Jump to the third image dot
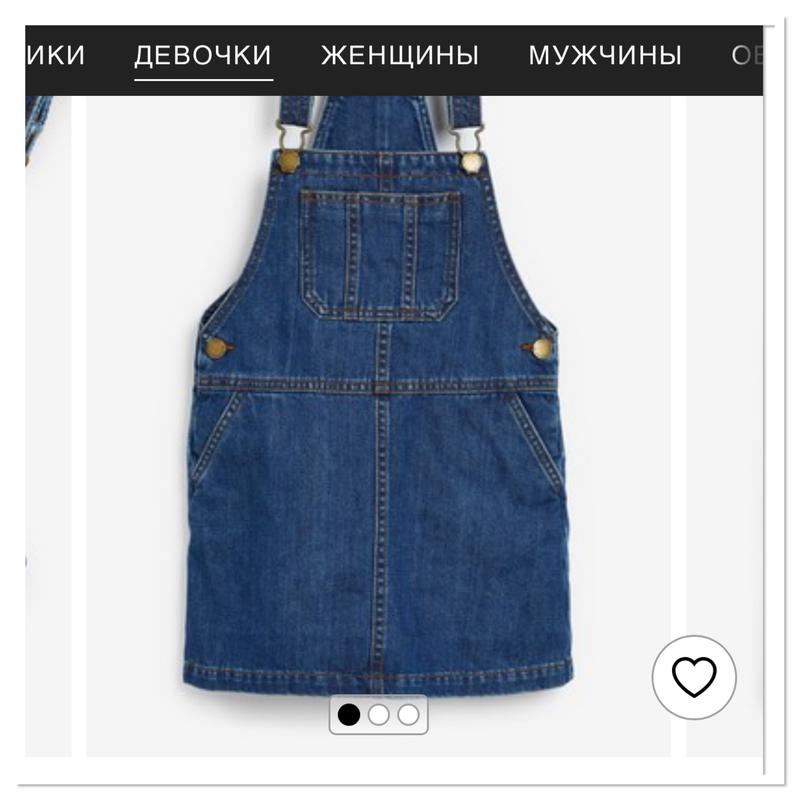 (x=408, y=715)
